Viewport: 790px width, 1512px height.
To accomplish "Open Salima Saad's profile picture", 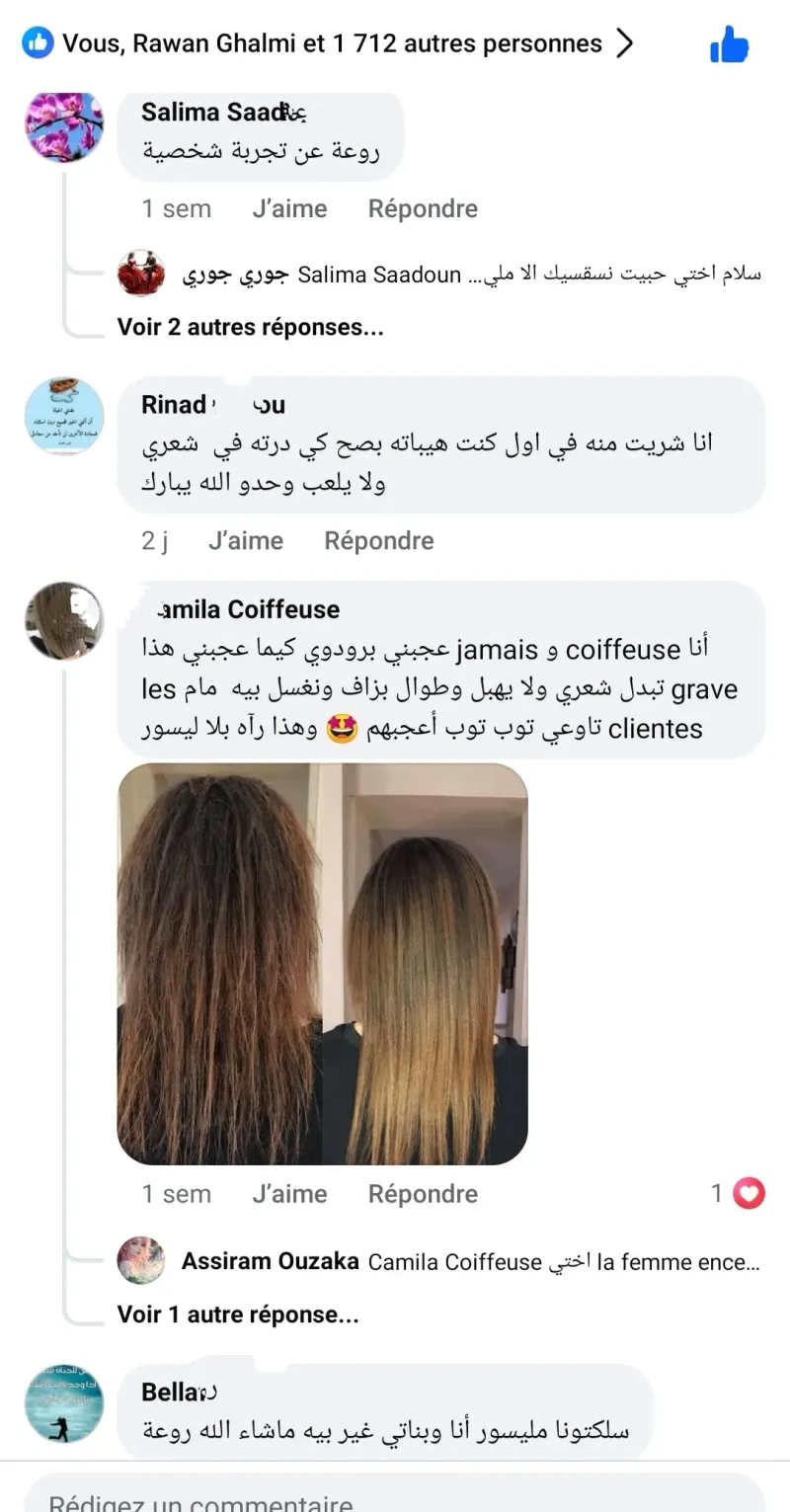I will point(64,124).
